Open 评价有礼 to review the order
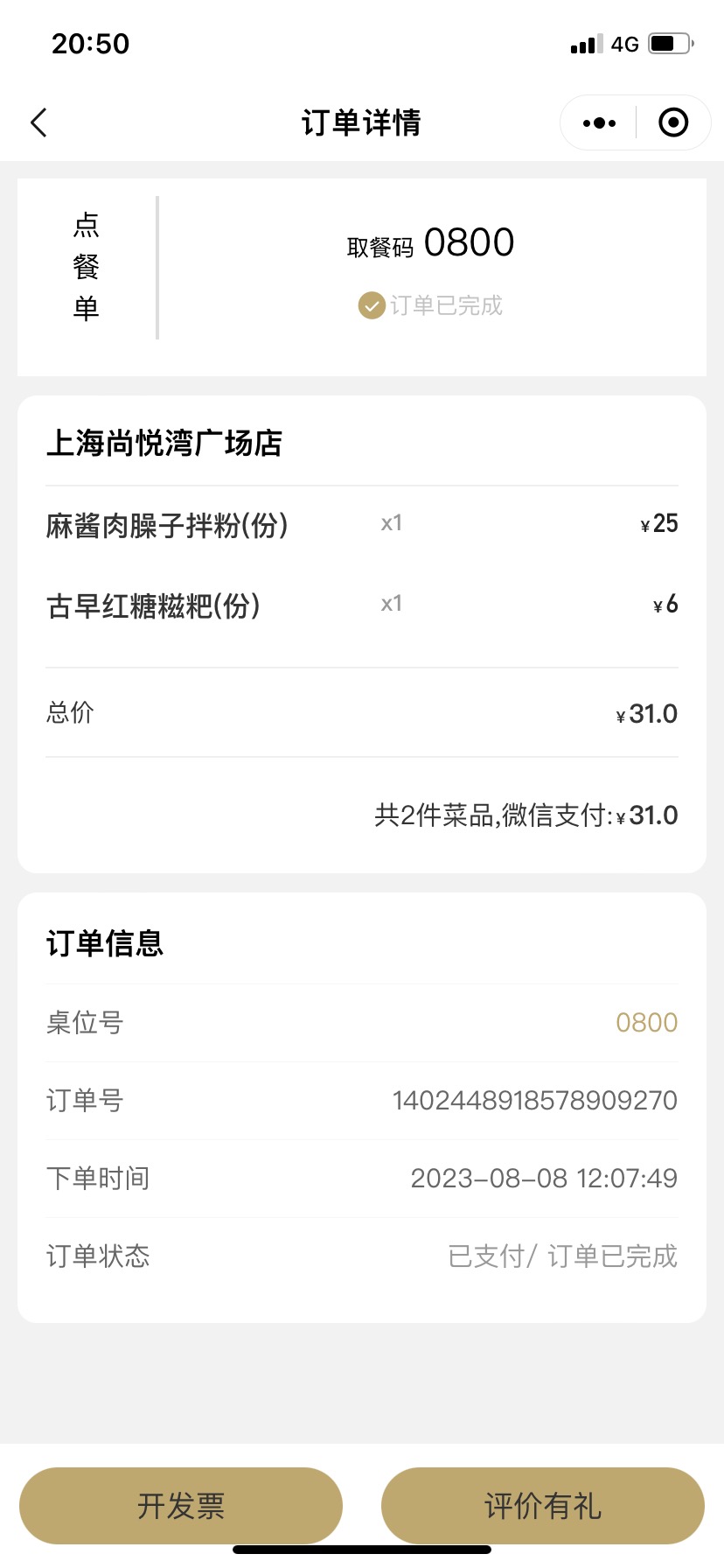This screenshot has height=1568, width=724. [x=543, y=1506]
